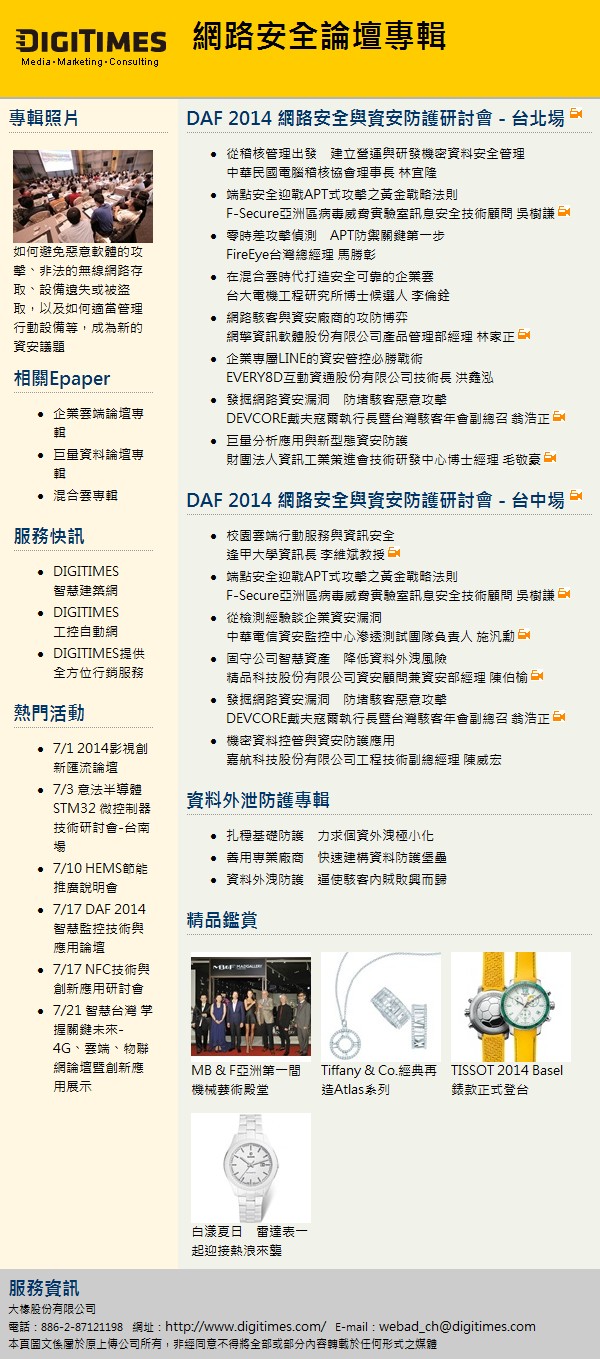
Task: Open the MB & F亞洲第一間機械藝術殿堂 tile
Action: pyautogui.click(x=250, y=1006)
